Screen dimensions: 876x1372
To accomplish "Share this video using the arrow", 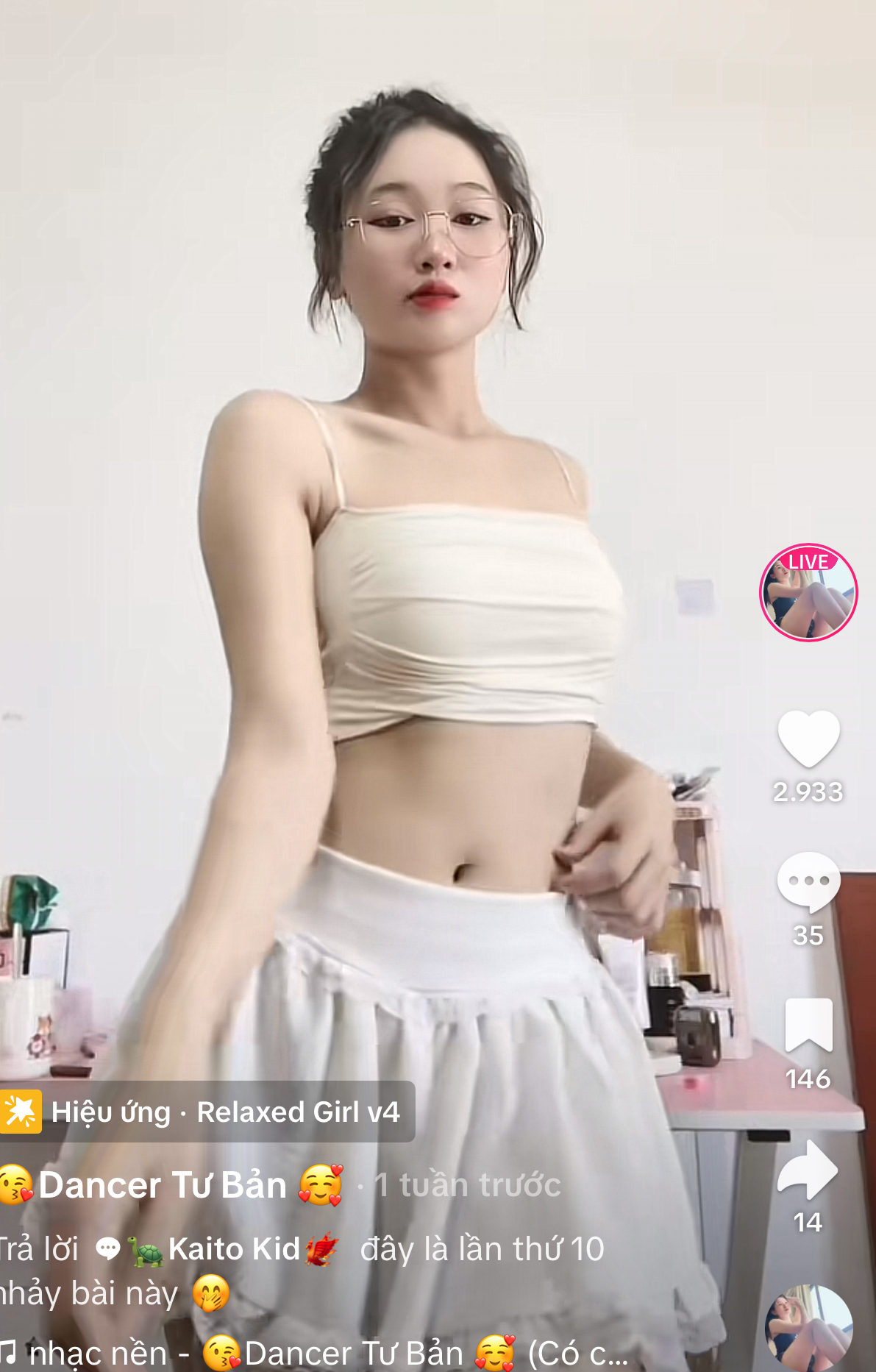I will pos(808,1169).
